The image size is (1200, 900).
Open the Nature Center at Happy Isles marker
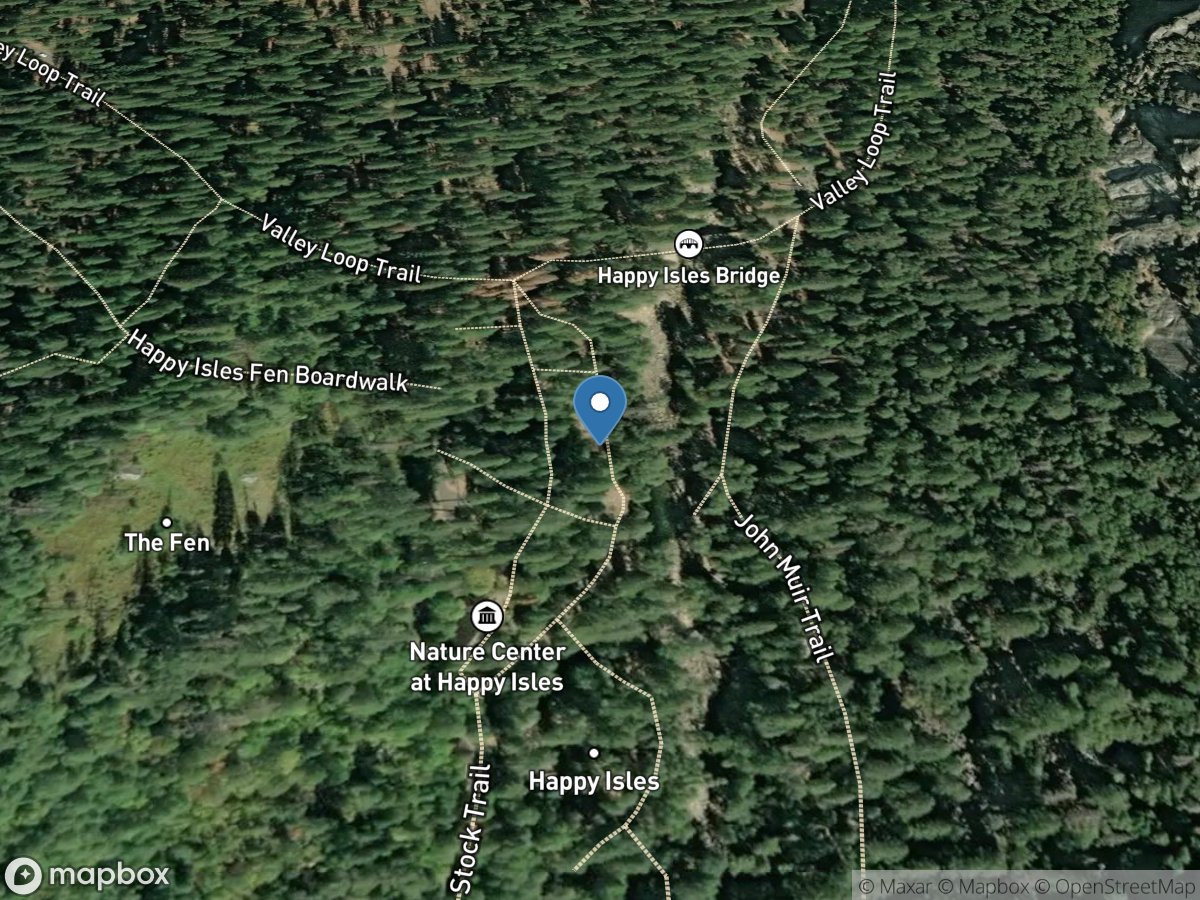click(x=487, y=616)
